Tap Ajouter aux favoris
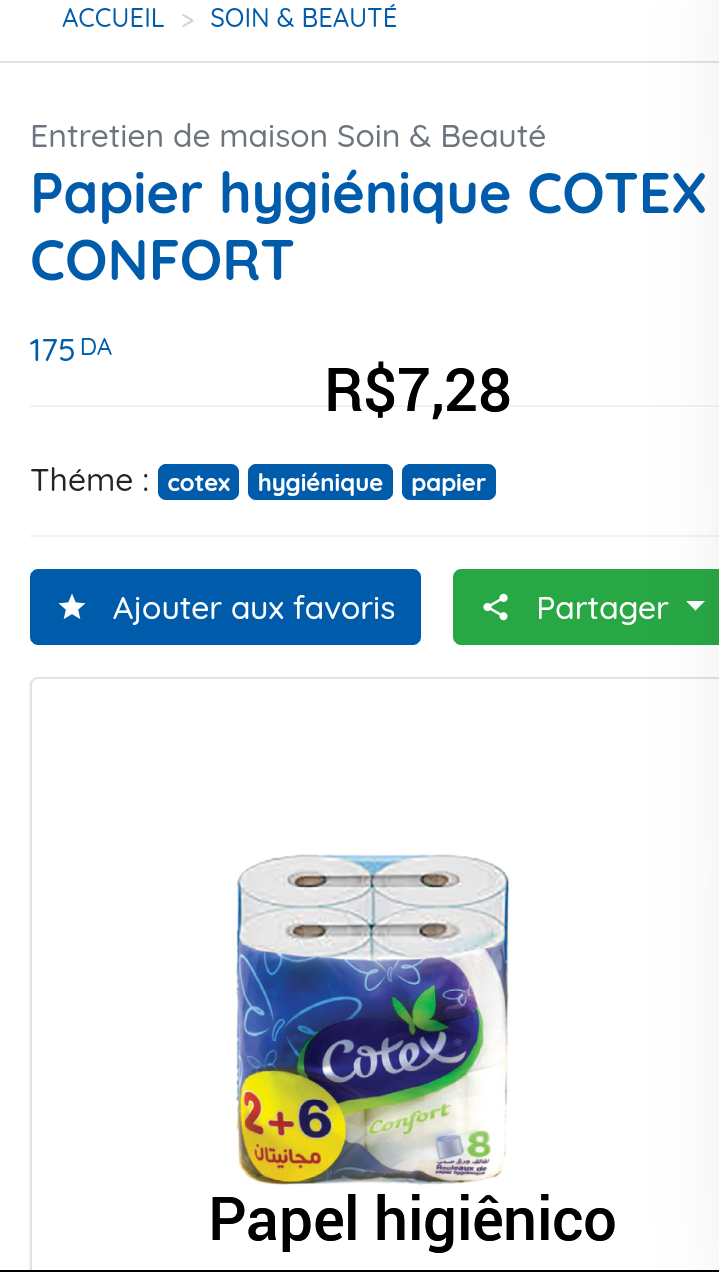 point(225,607)
